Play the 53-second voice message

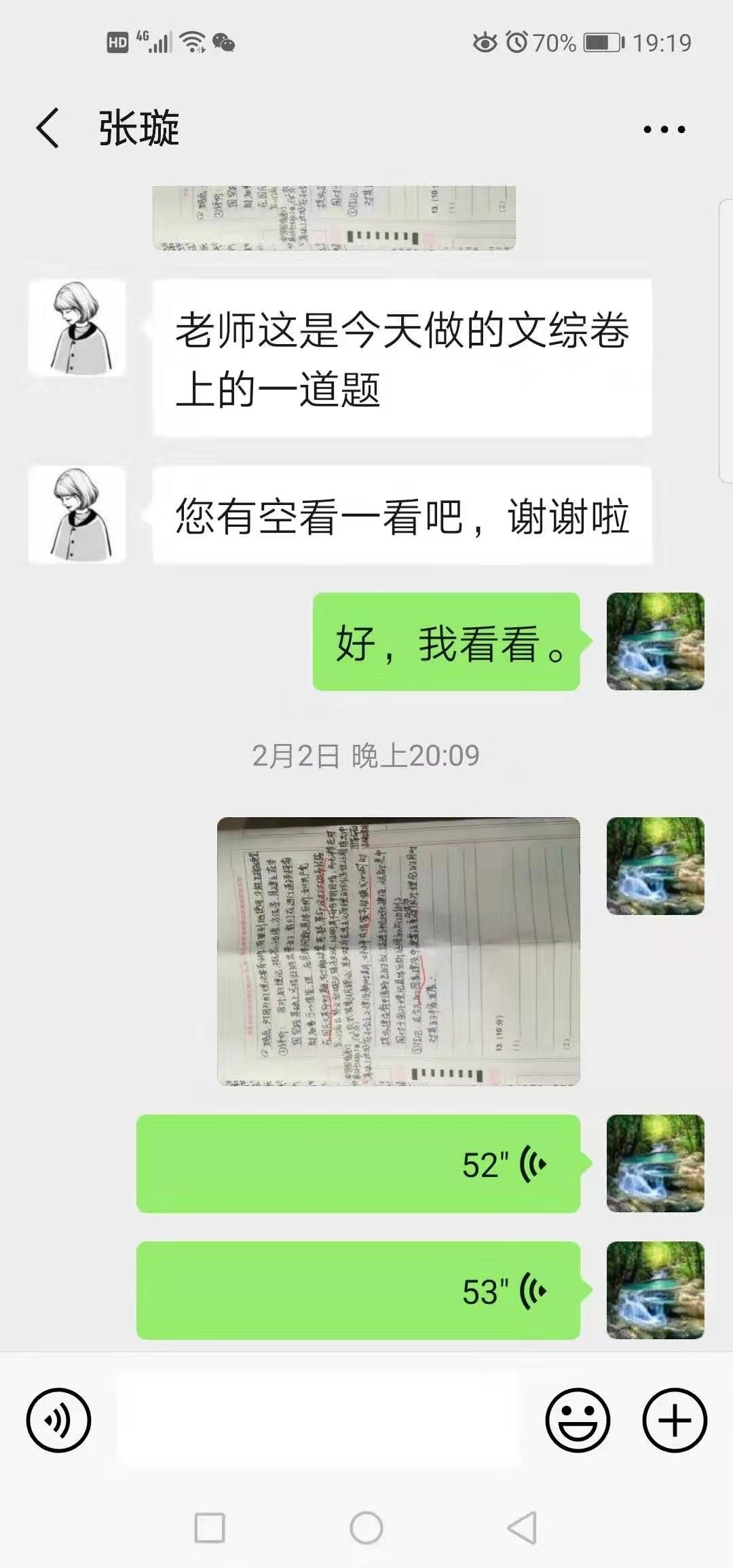click(358, 1290)
